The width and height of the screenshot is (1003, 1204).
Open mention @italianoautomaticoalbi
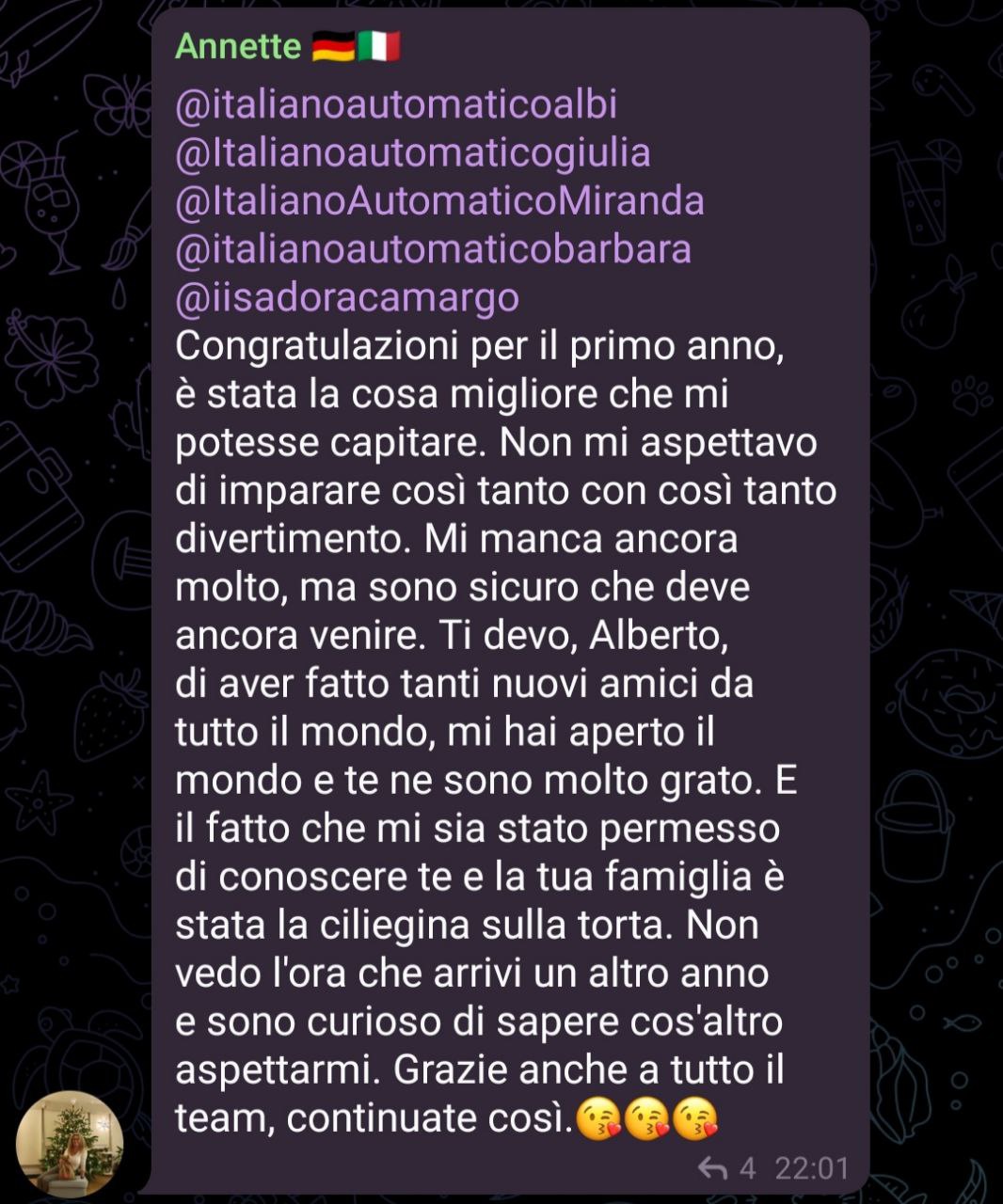(x=396, y=104)
